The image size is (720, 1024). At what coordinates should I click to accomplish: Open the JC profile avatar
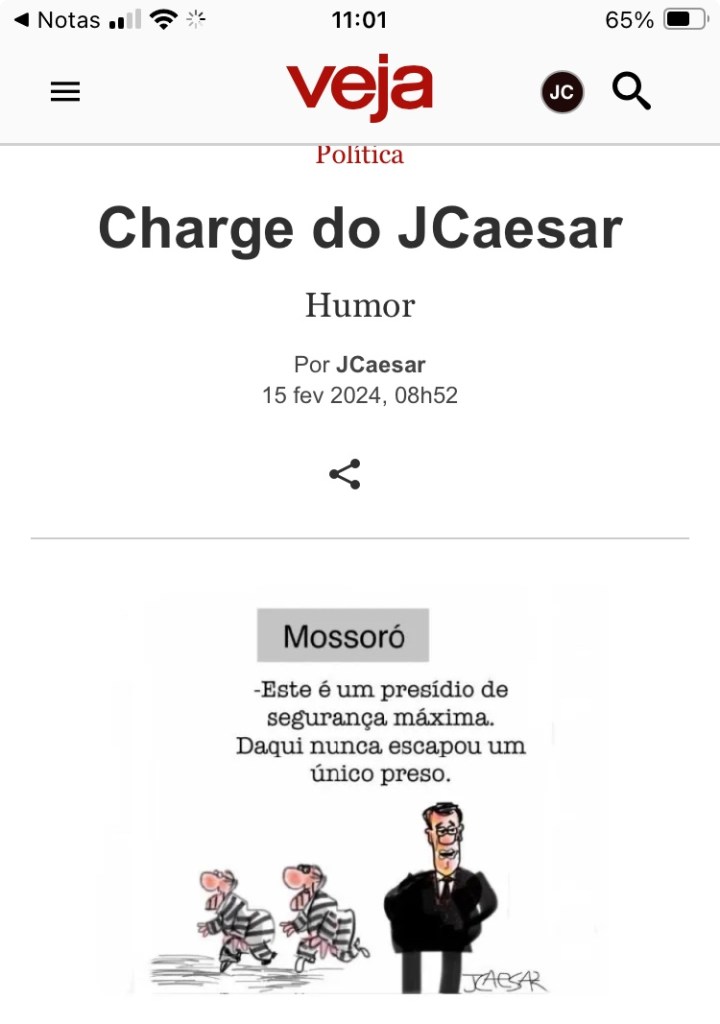pyautogui.click(x=562, y=93)
